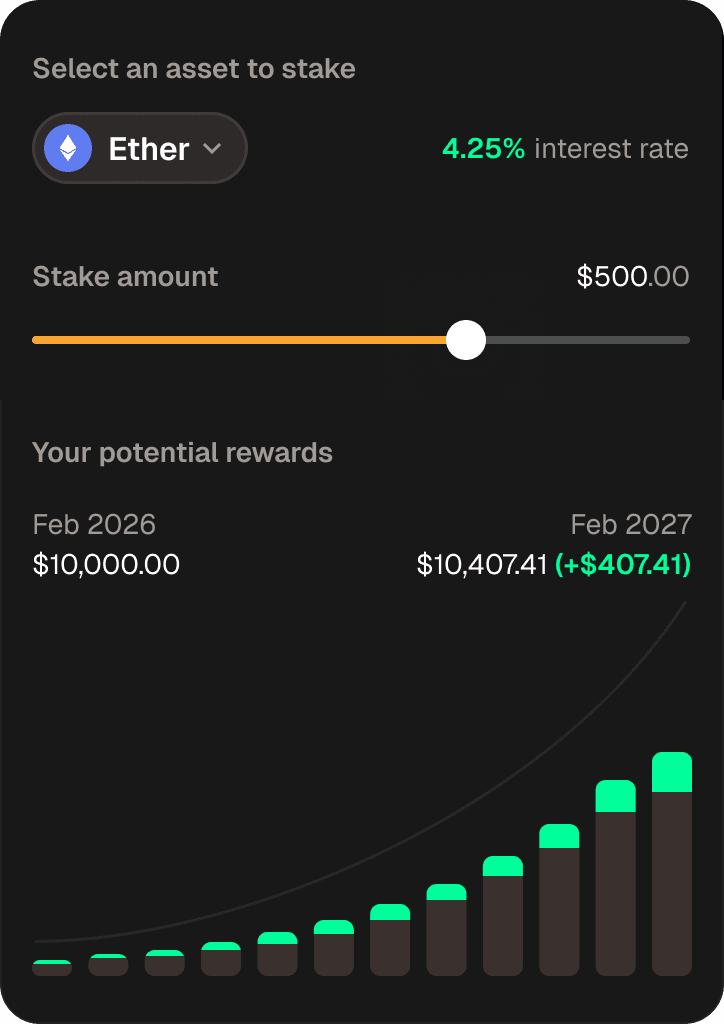Image resolution: width=724 pixels, height=1024 pixels.
Task: Tap the stake amount slider handle
Action: (x=465, y=340)
